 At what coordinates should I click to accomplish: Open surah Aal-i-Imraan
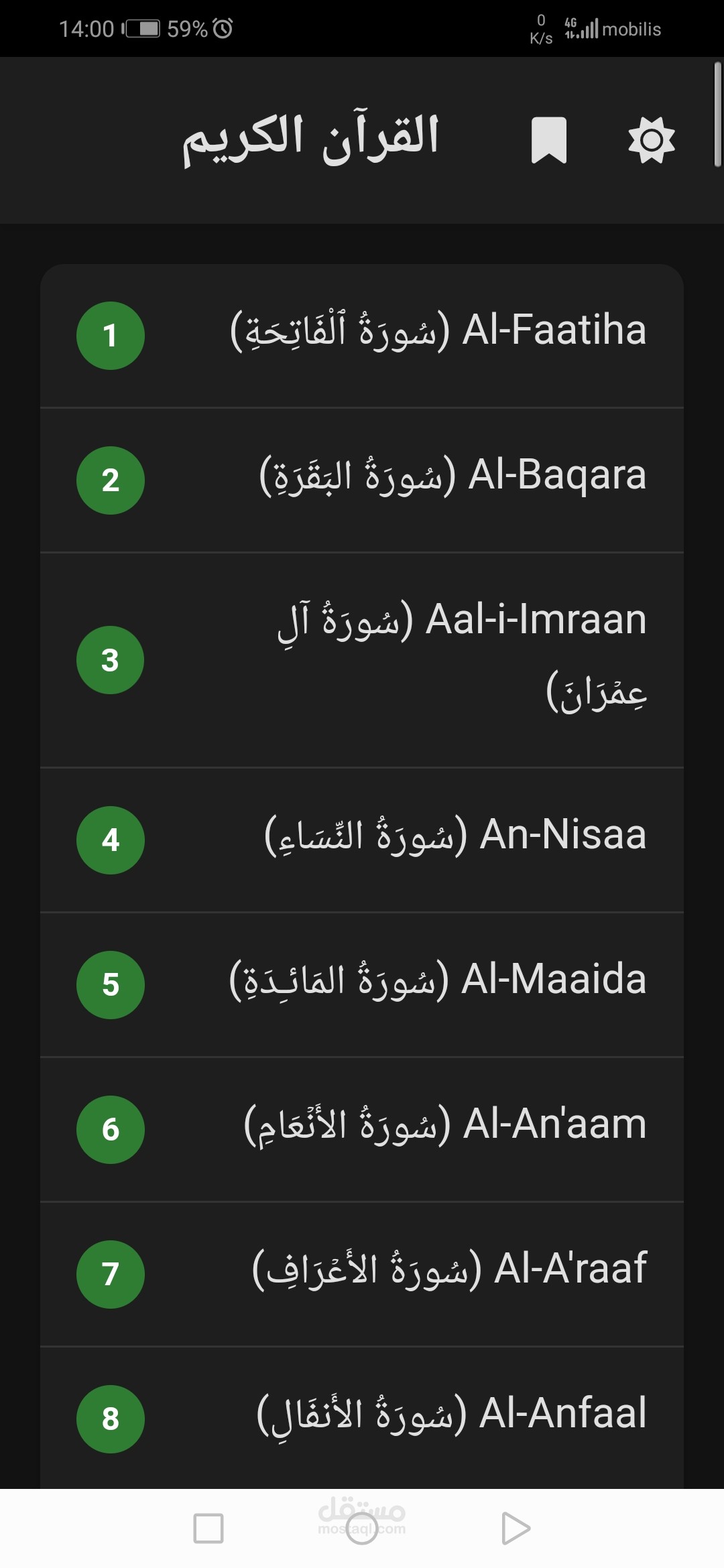tap(362, 660)
